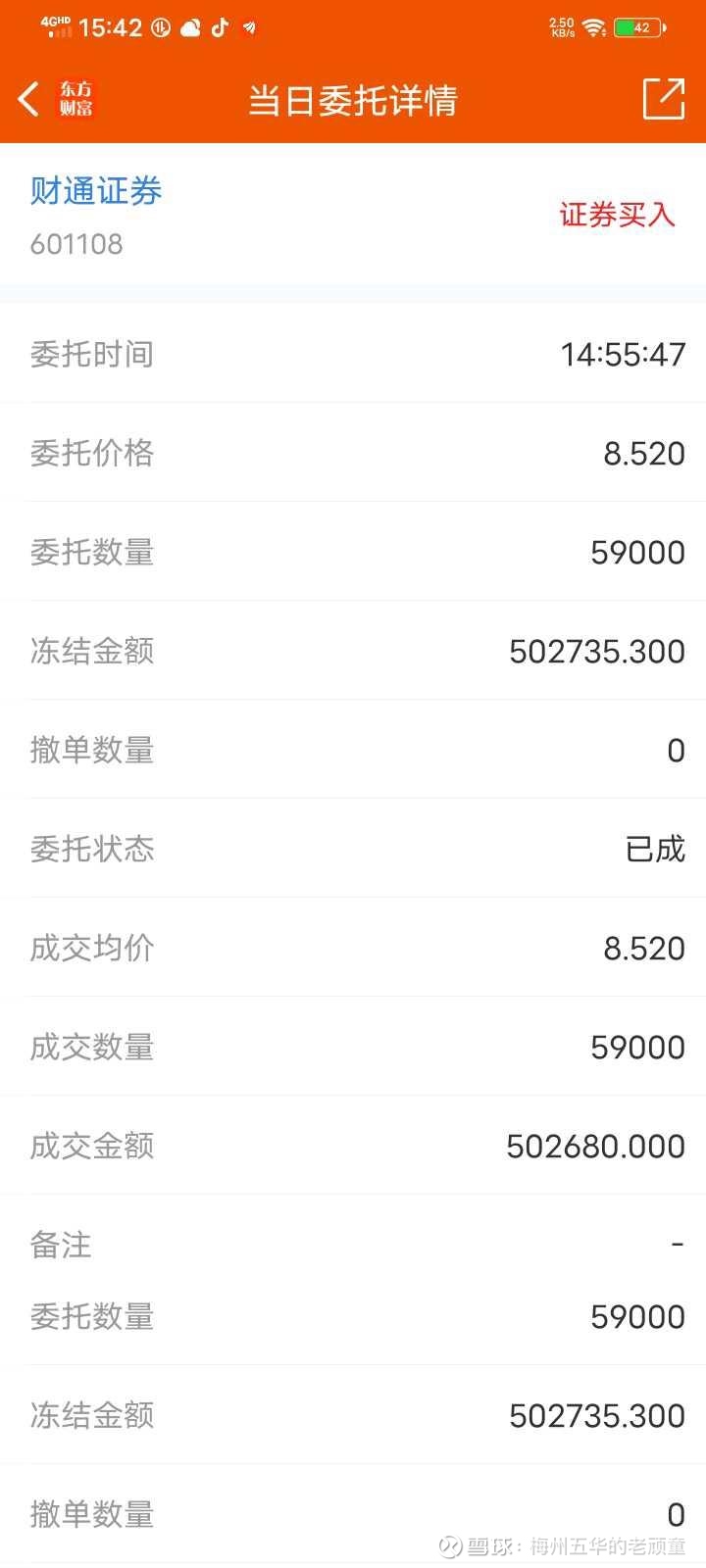Go back using the arrow icon

pyautogui.click(x=29, y=99)
